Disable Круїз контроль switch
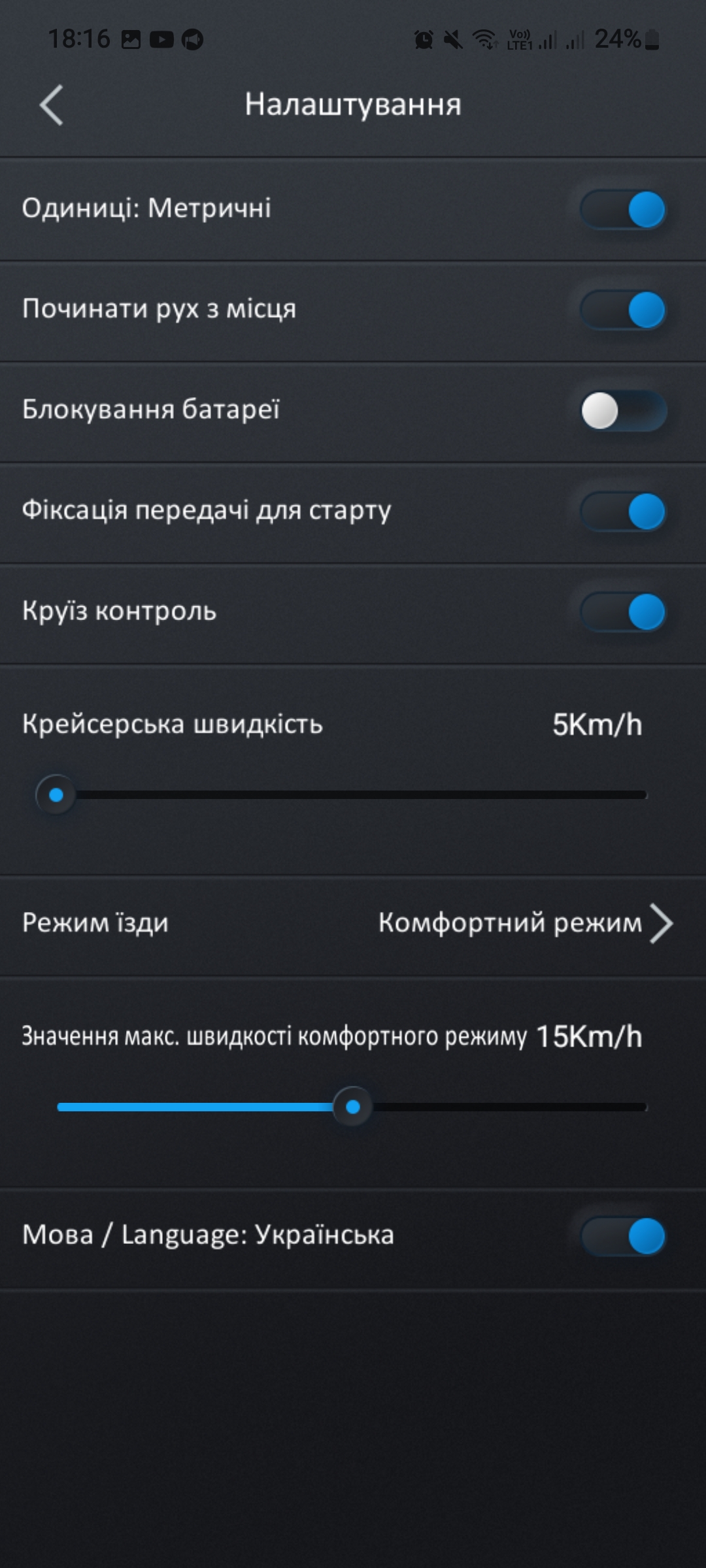The height and width of the screenshot is (1568, 706). click(623, 612)
